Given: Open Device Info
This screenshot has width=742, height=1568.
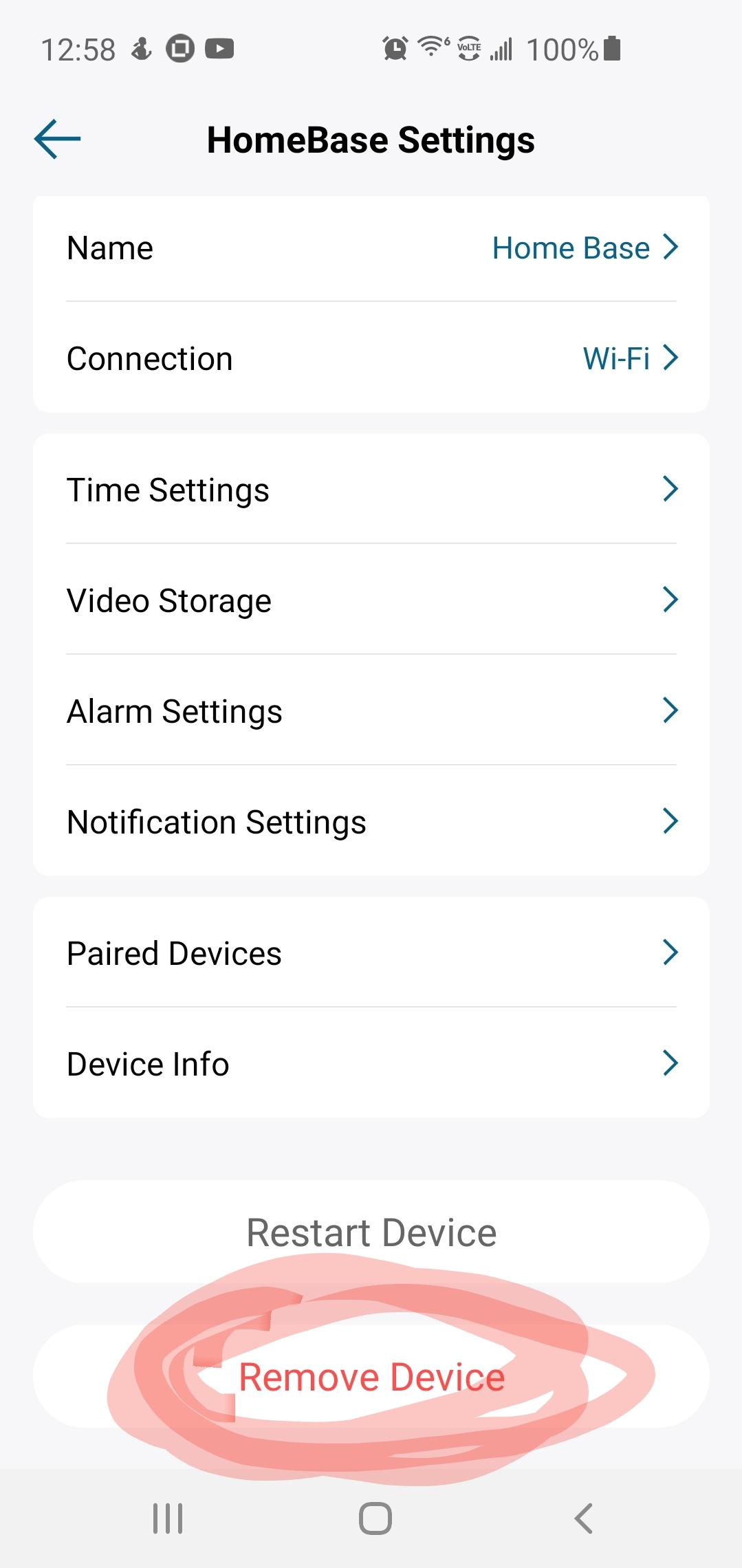Looking at the screenshot, I should click(x=371, y=1064).
